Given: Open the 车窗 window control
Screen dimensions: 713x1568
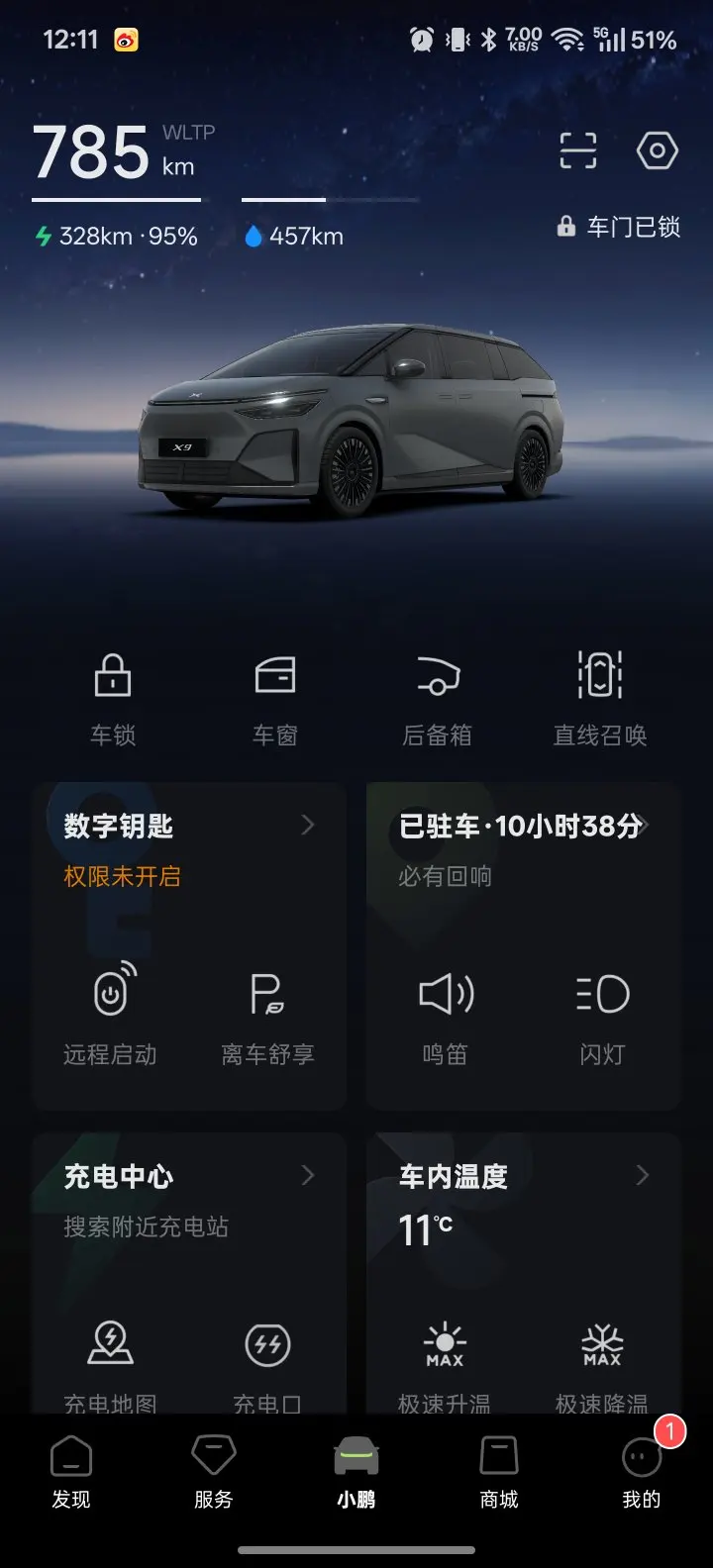Looking at the screenshot, I should pos(275,699).
